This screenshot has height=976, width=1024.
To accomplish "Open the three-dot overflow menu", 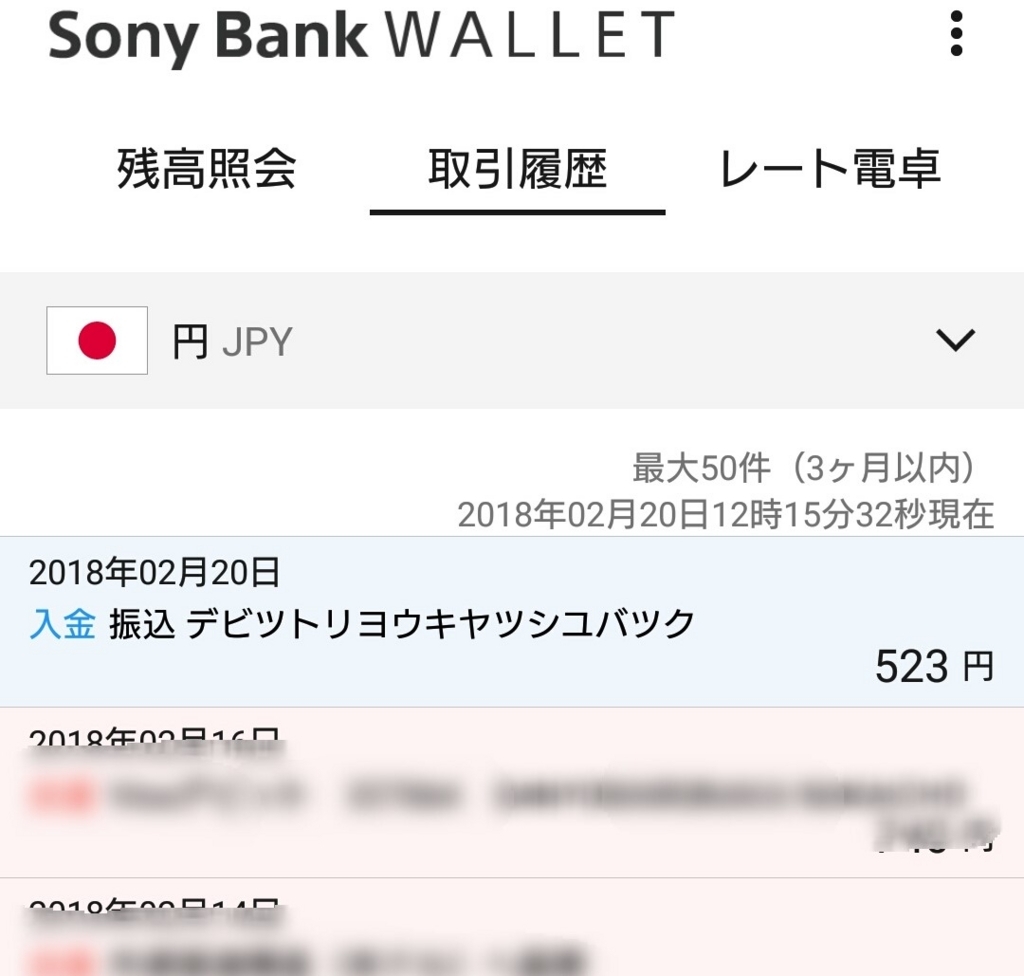I will (x=956, y=35).
